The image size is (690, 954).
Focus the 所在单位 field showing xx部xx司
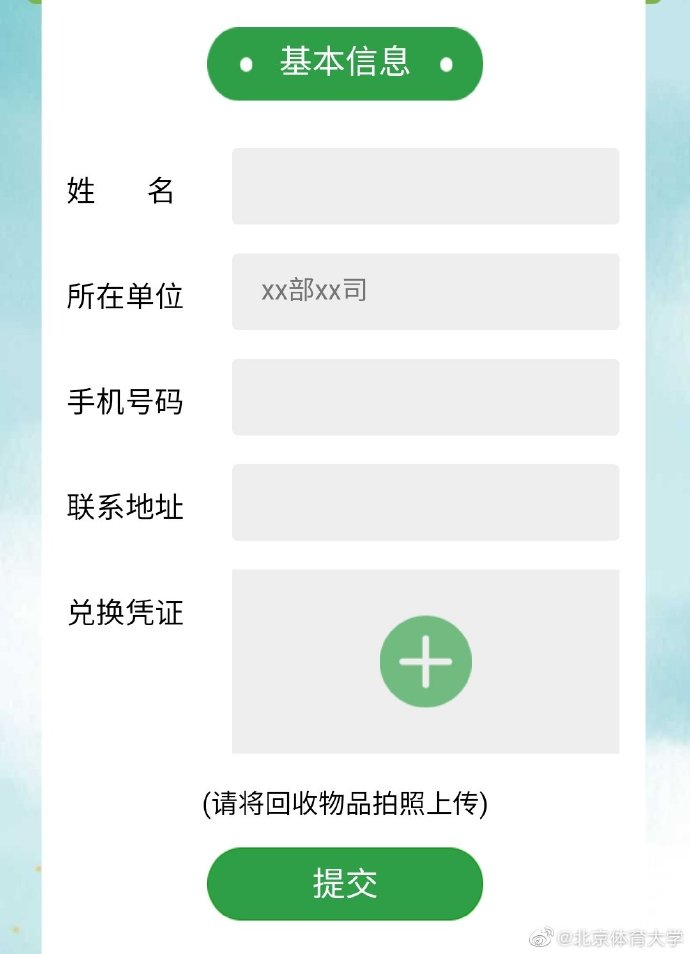pos(425,291)
